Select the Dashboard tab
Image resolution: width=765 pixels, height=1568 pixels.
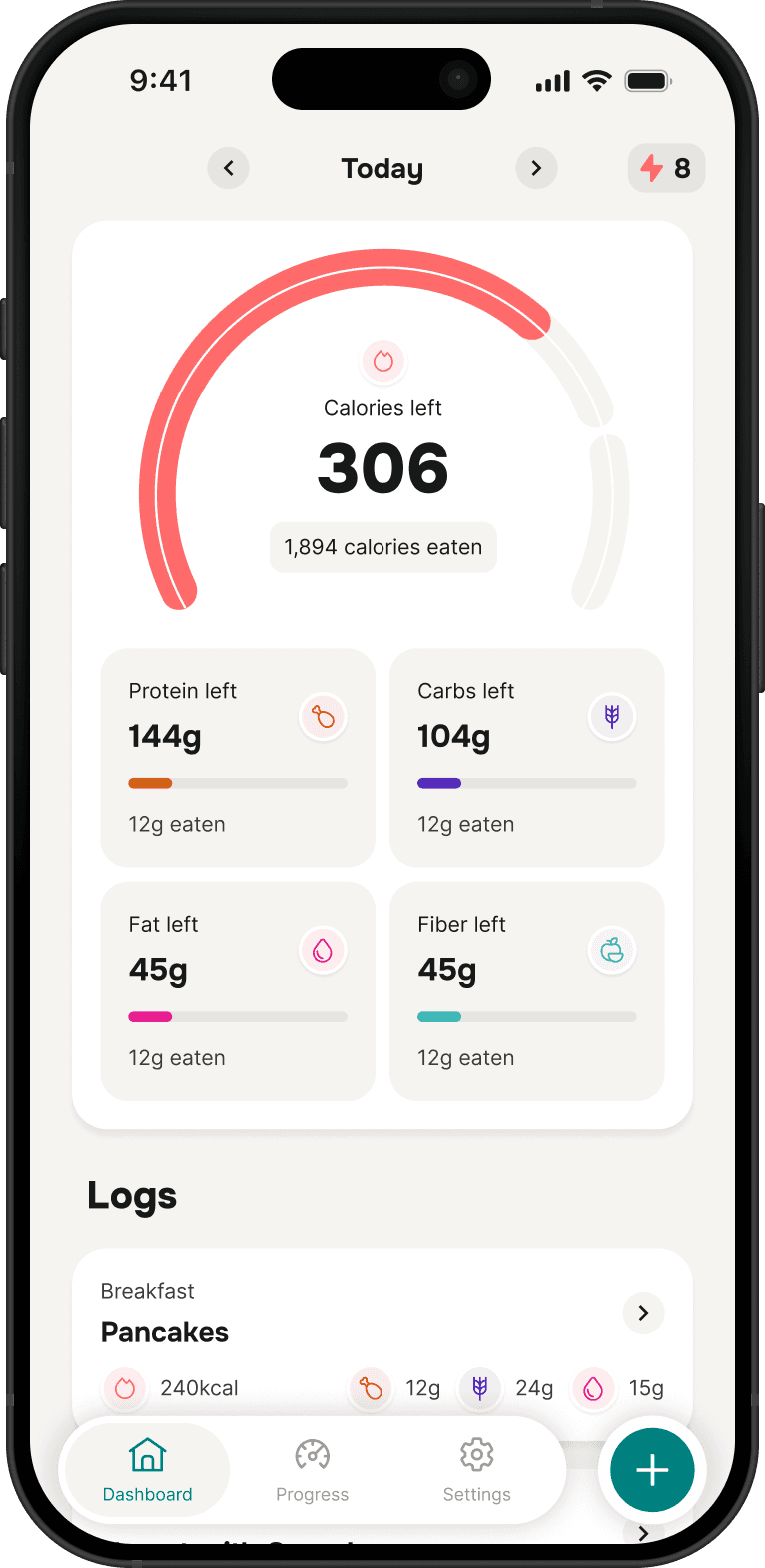tap(147, 1470)
